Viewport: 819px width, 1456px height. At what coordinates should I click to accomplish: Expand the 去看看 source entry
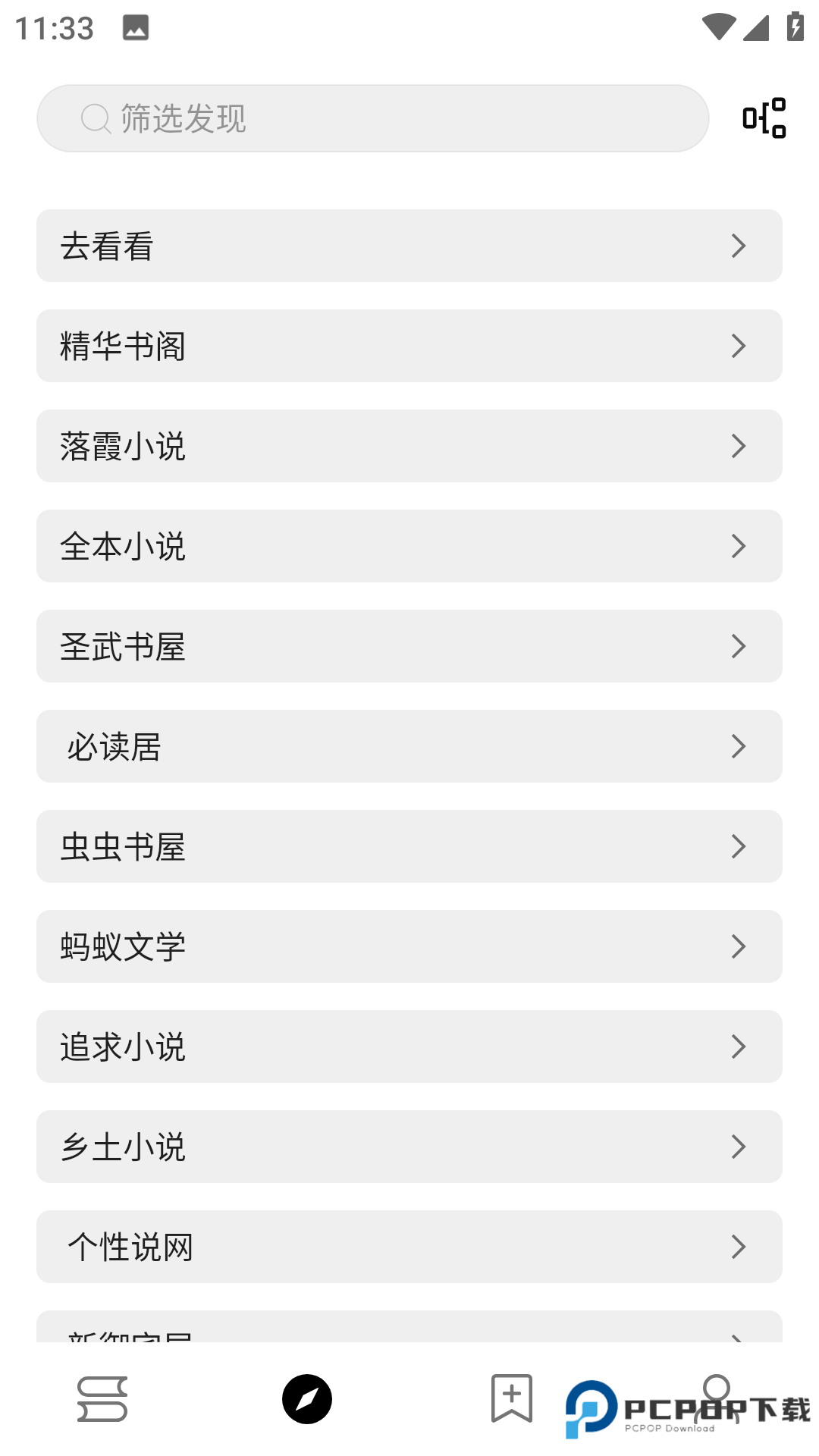pos(409,246)
